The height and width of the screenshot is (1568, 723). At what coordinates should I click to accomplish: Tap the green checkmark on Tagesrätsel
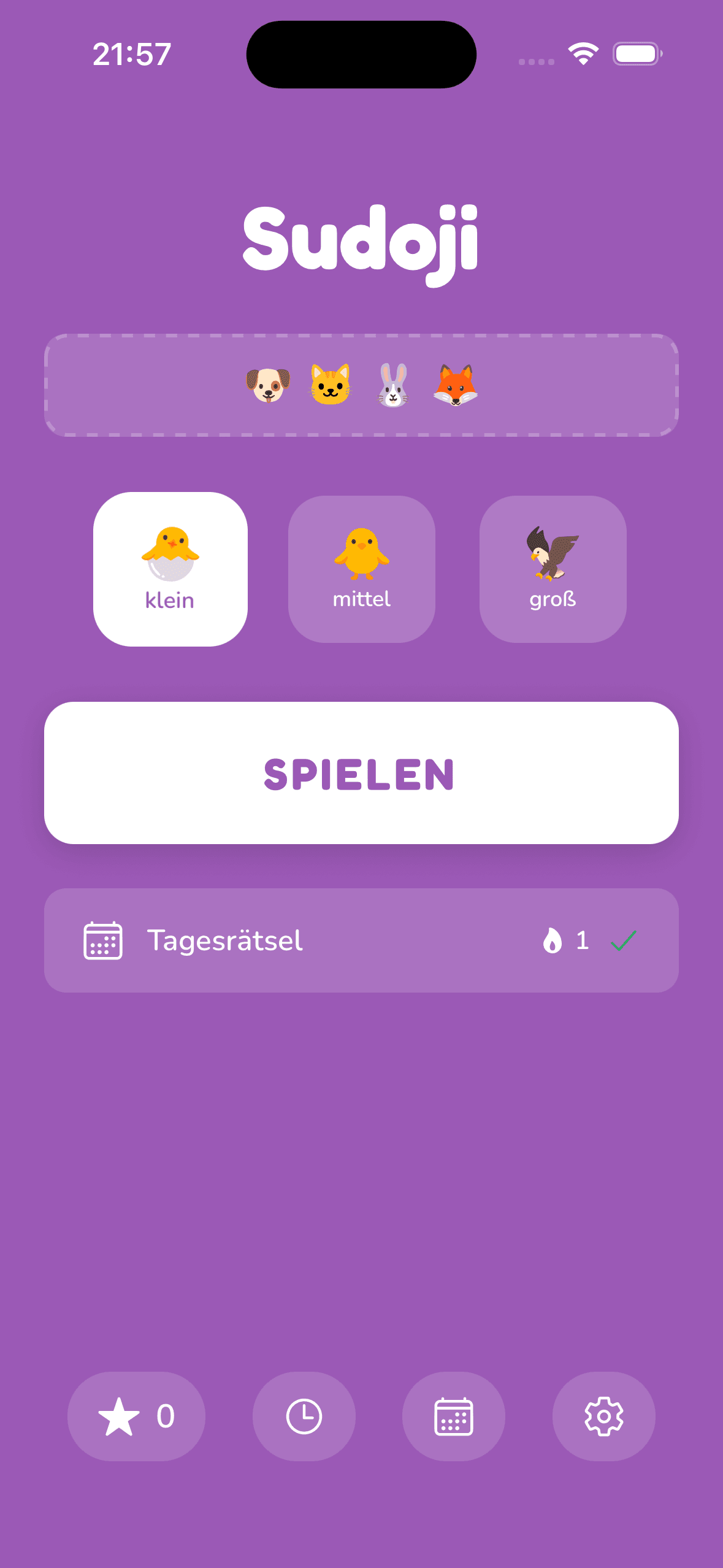click(x=624, y=940)
